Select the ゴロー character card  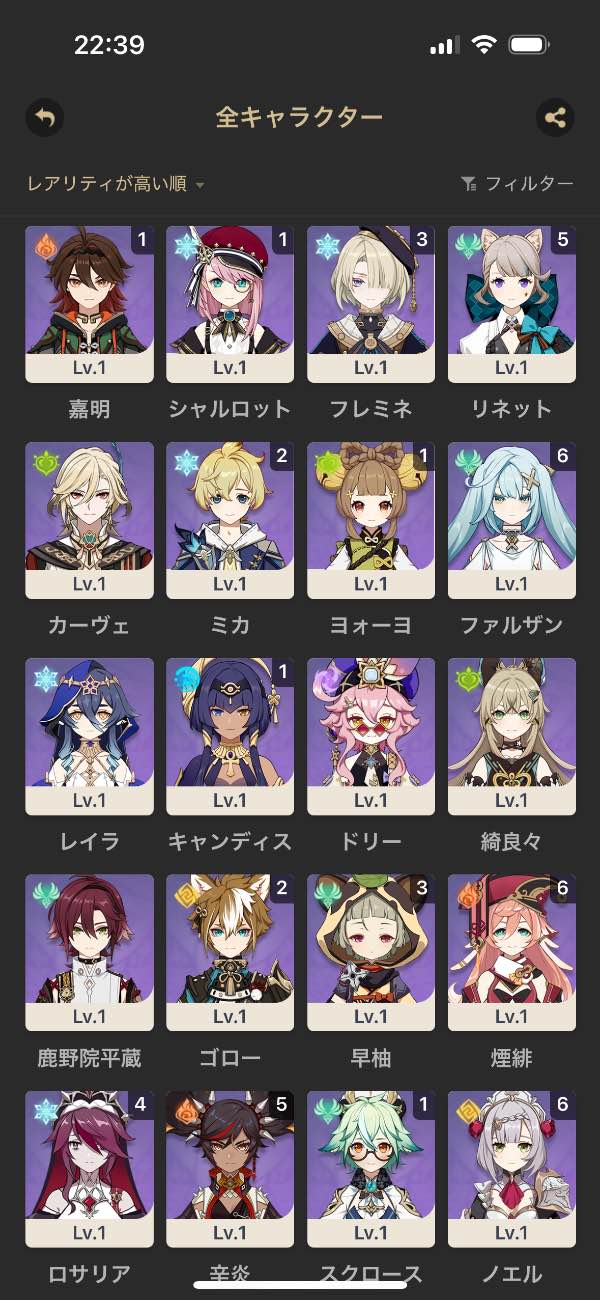(x=230, y=952)
